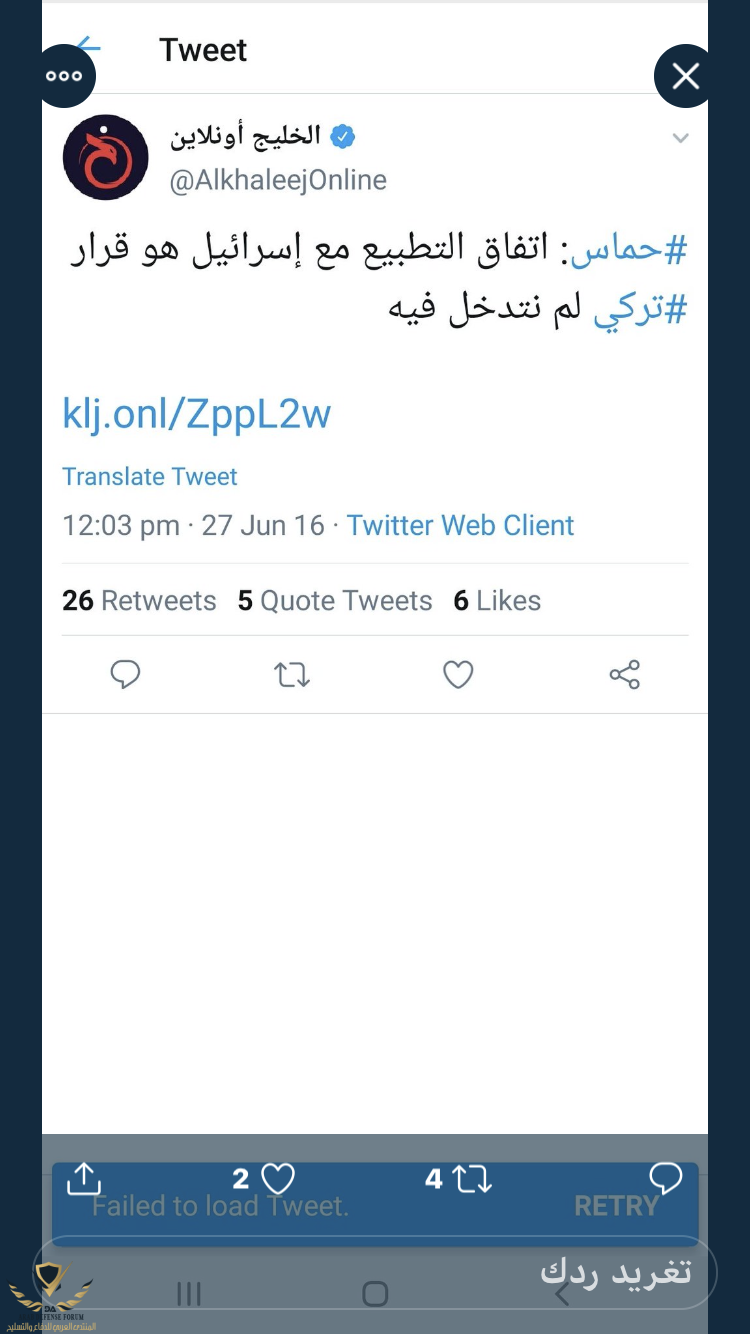This screenshot has height=1334, width=750.
Task: Open the #تركي hashtag
Action: pyautogui.click(x=641, y=309)
